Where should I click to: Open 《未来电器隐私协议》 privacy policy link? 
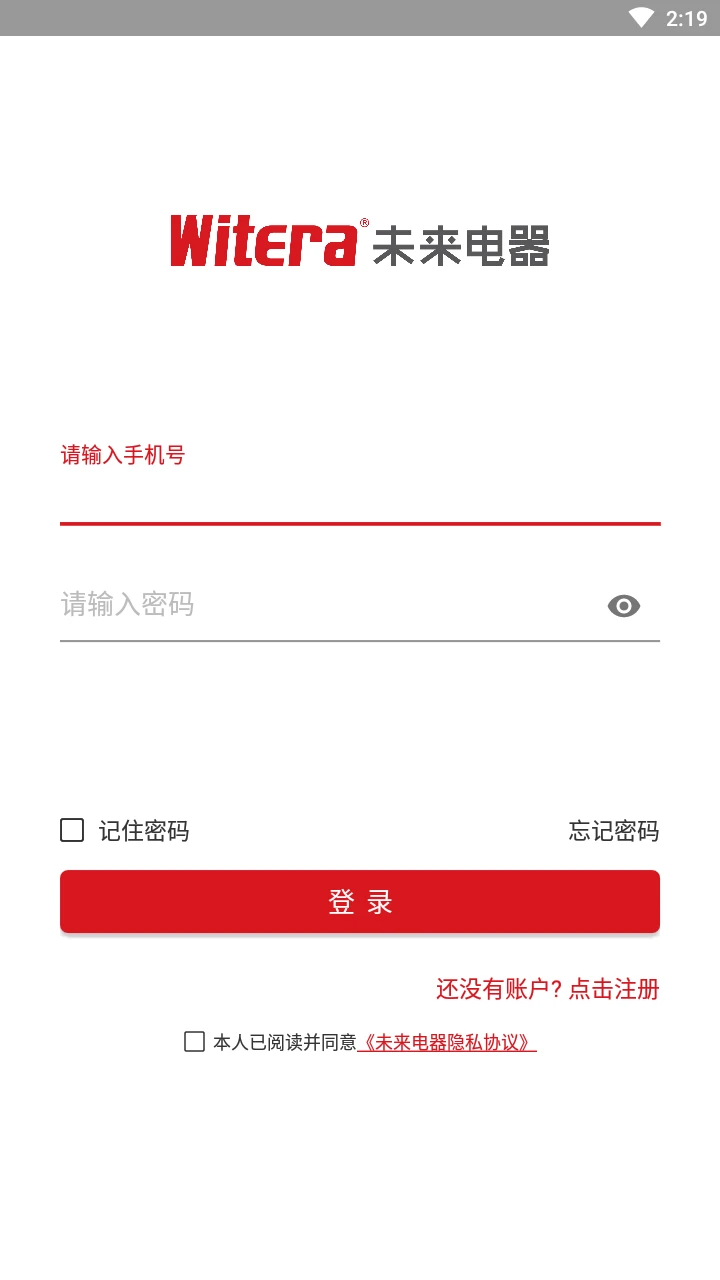pyautogui.click(x=449, y=1043)
